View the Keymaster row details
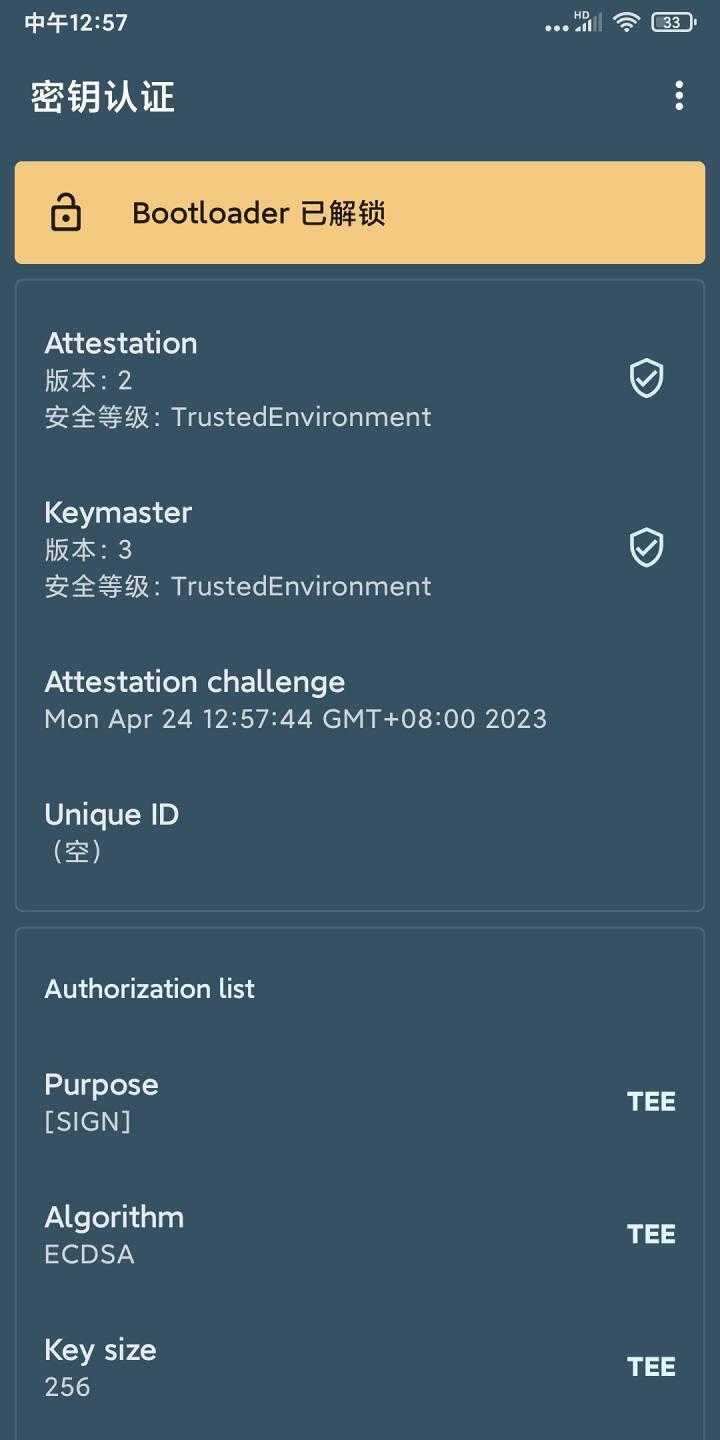The height and width of the screenshot is (1440, 720). (x=360, y=548)
